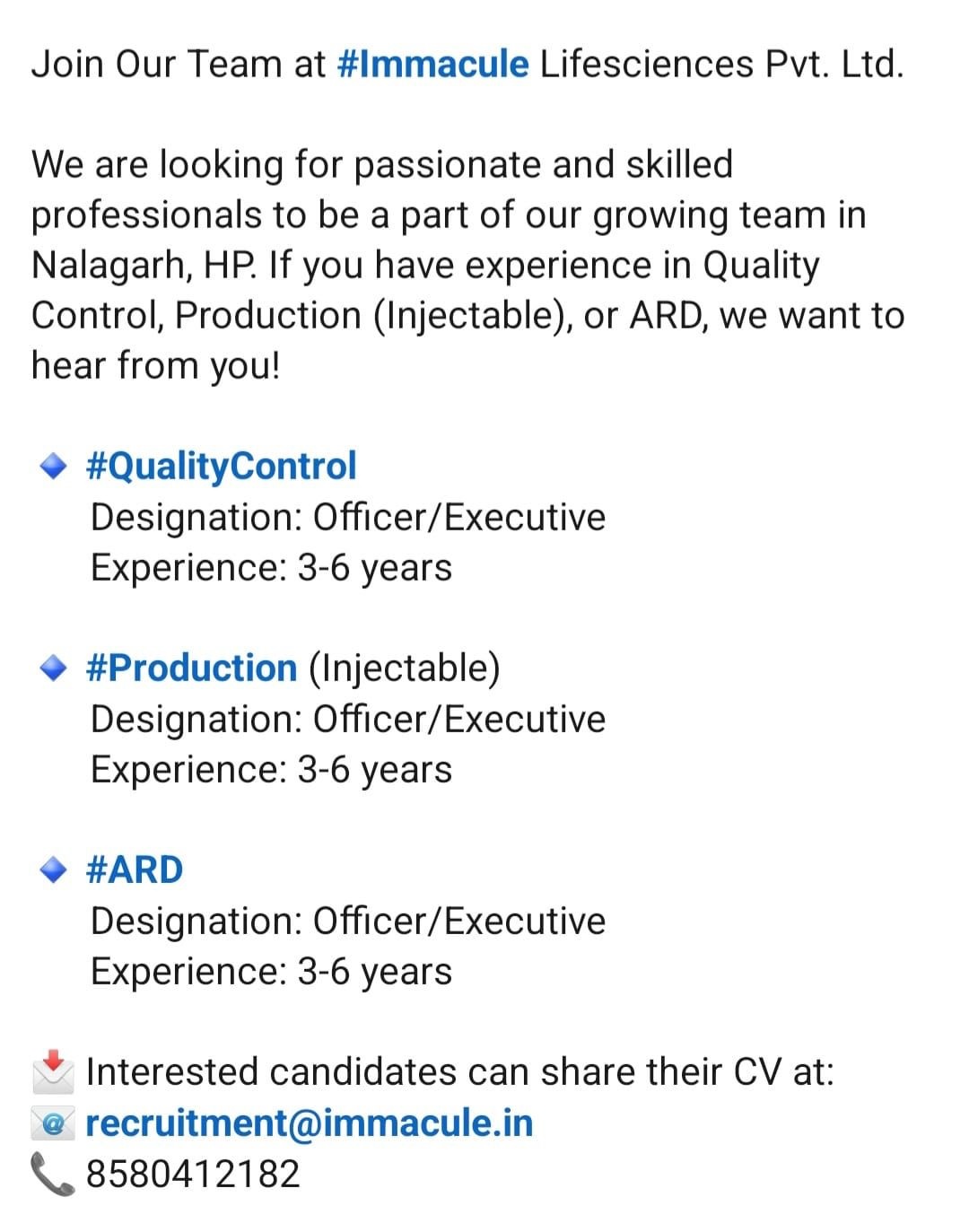Tap the recruitment@immacule.in email link
Viewport: 969px width, 1232px height.
[309, 1123]
